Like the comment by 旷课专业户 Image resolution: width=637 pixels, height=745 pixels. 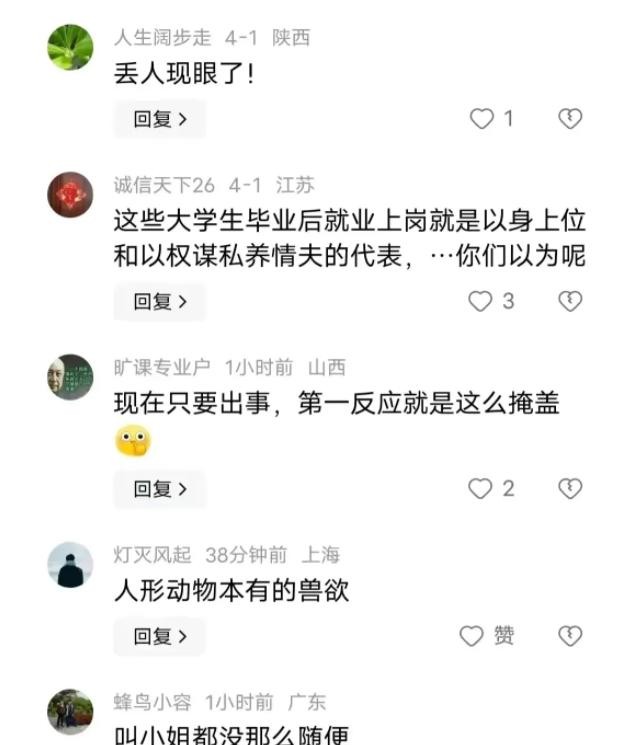click(482, 489)
